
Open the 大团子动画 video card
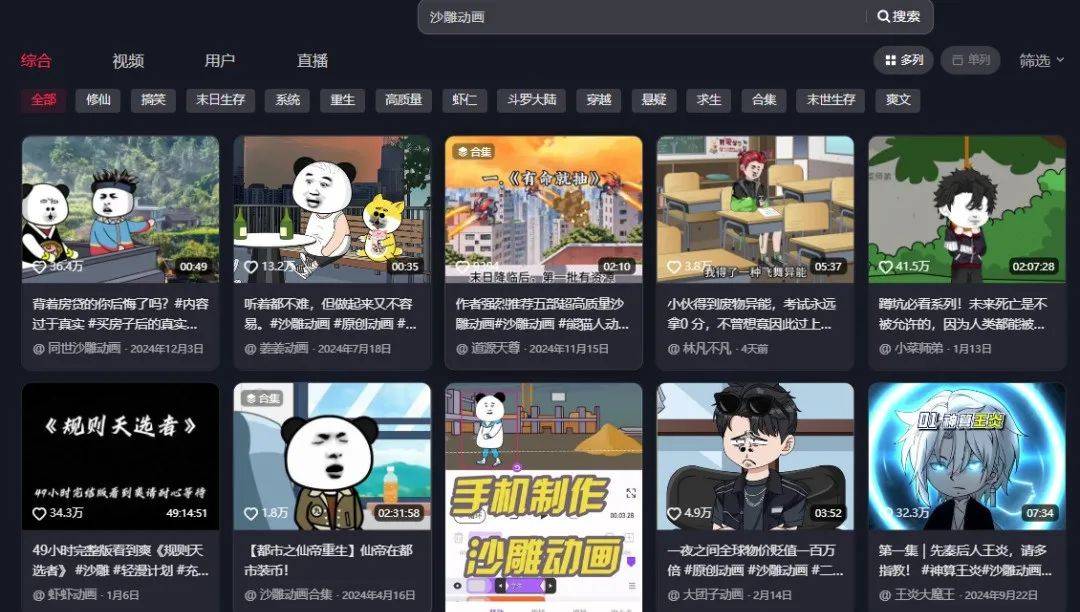point(755,457)
